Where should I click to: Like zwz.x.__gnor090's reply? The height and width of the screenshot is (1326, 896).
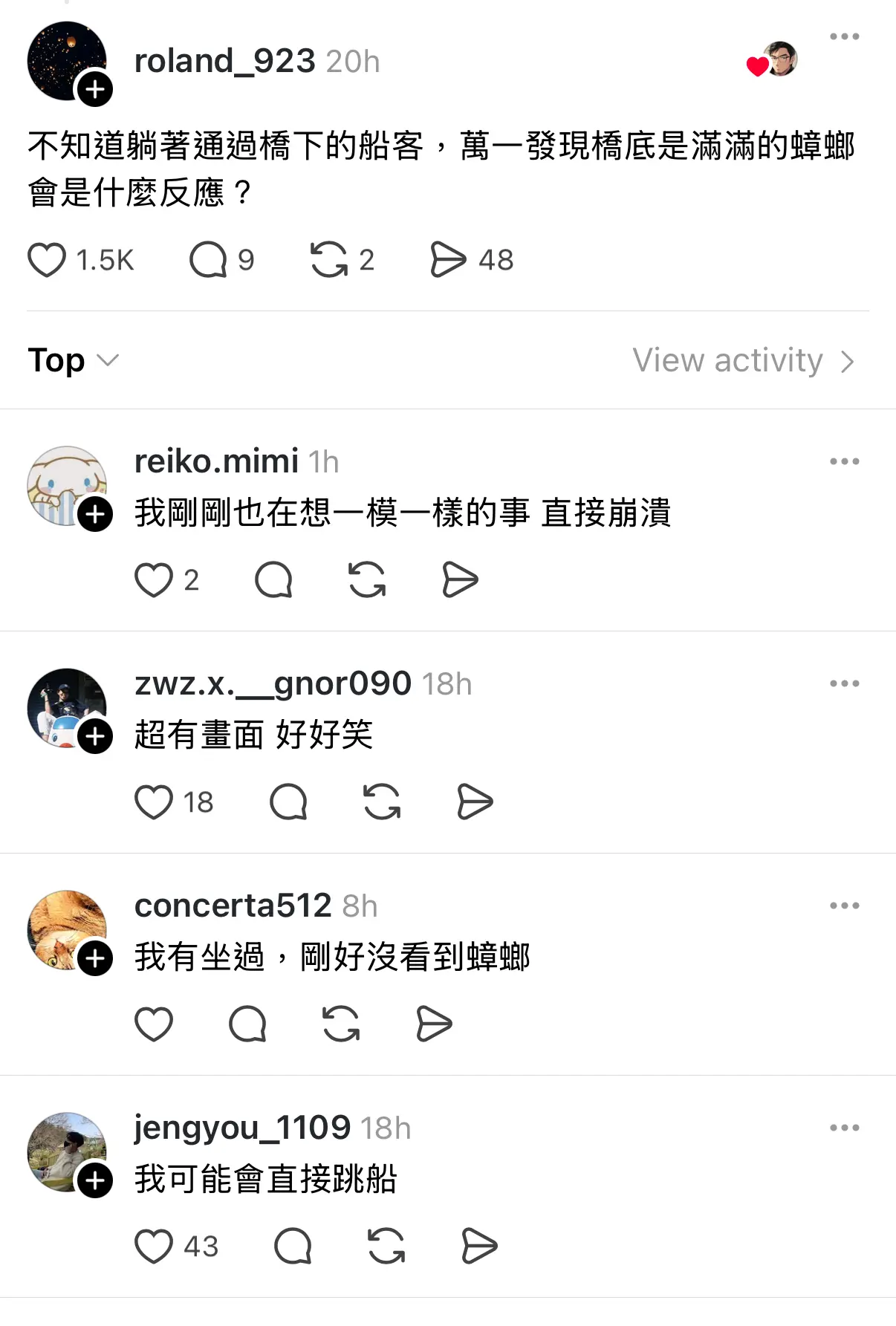tap(154, 802)
